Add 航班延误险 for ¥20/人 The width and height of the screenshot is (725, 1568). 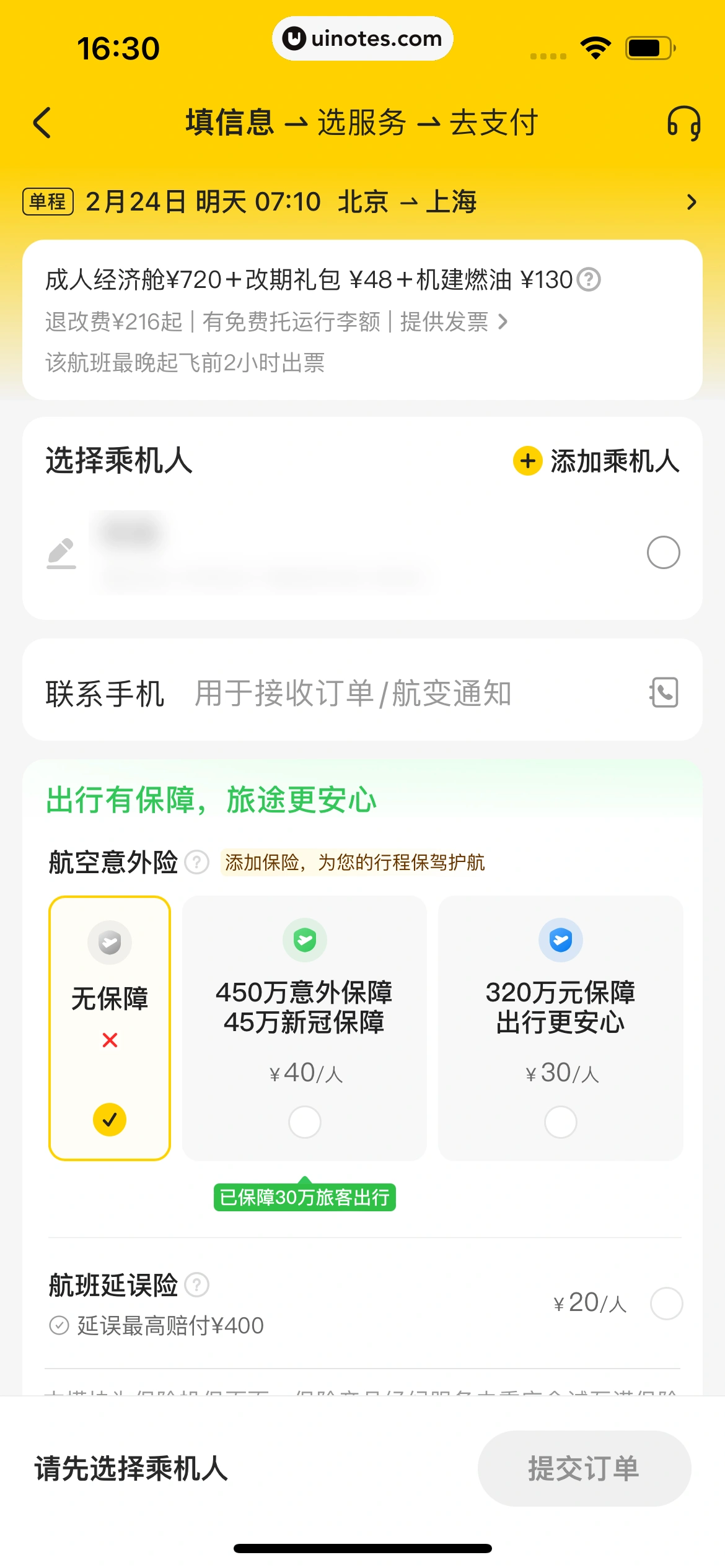click(666, 1304)
